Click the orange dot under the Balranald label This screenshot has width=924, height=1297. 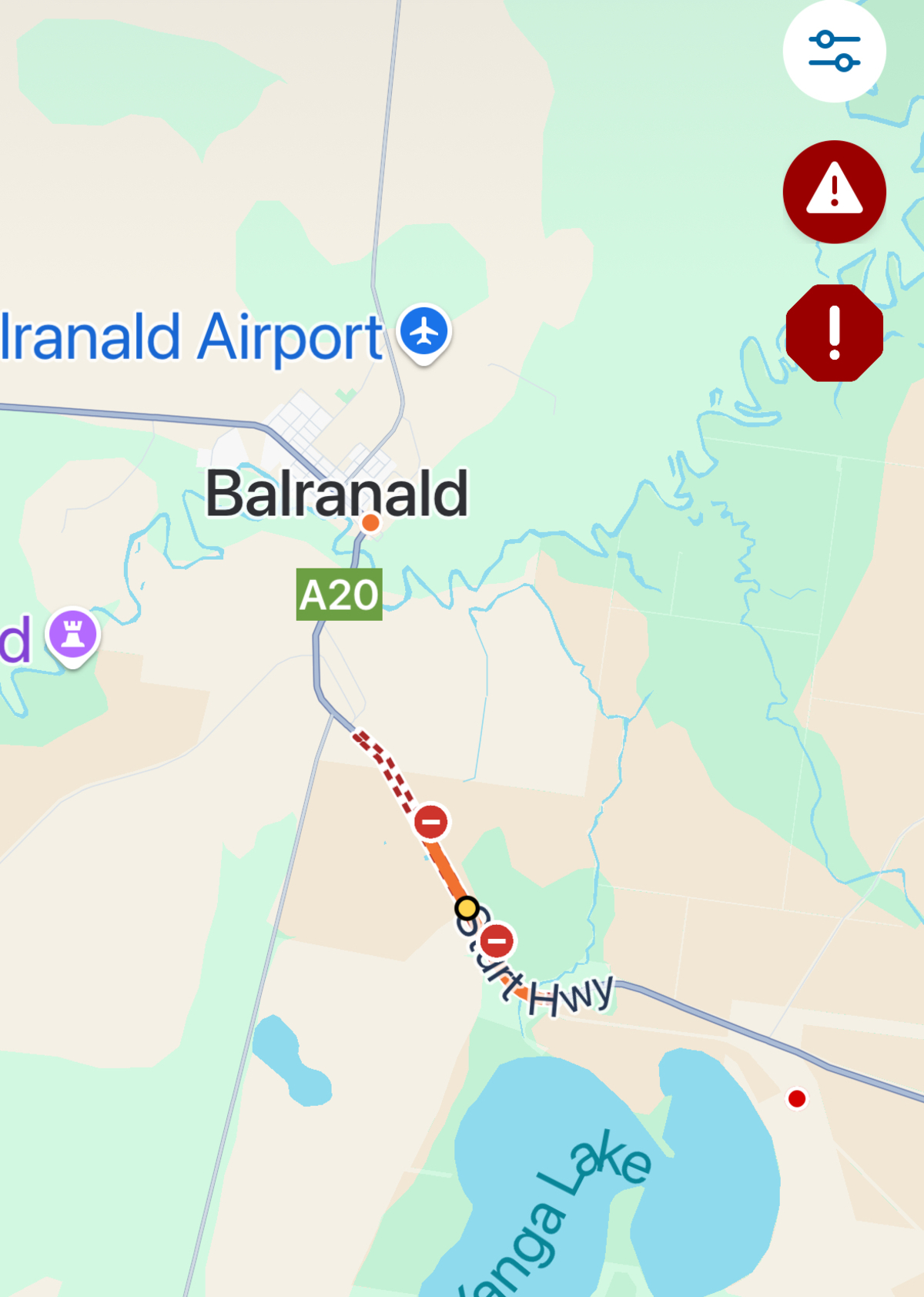point(370,522)
